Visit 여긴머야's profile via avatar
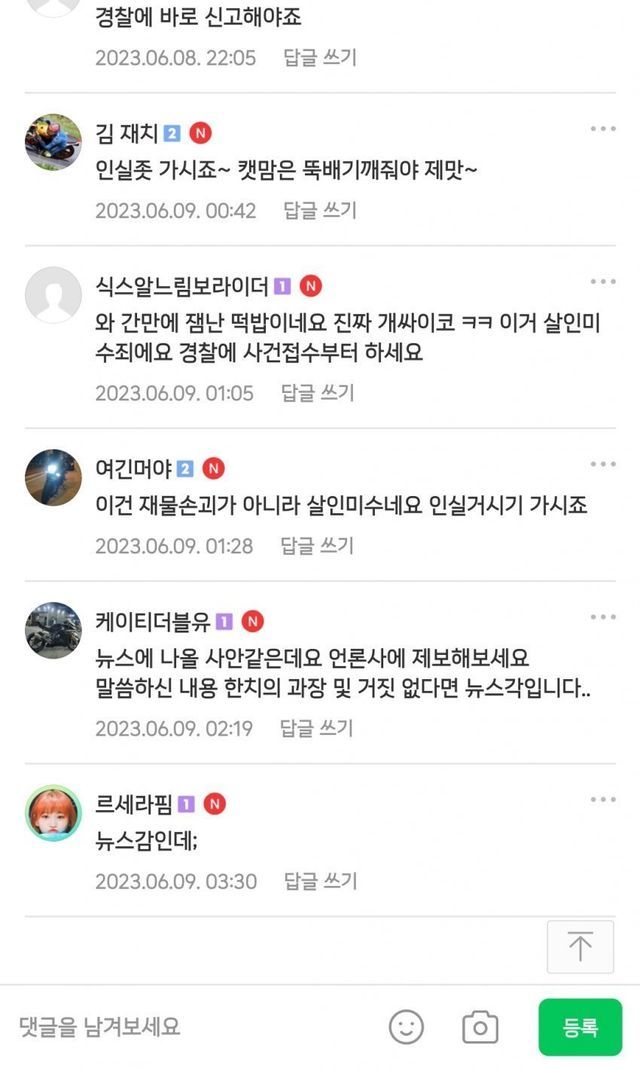 (53, 477)
